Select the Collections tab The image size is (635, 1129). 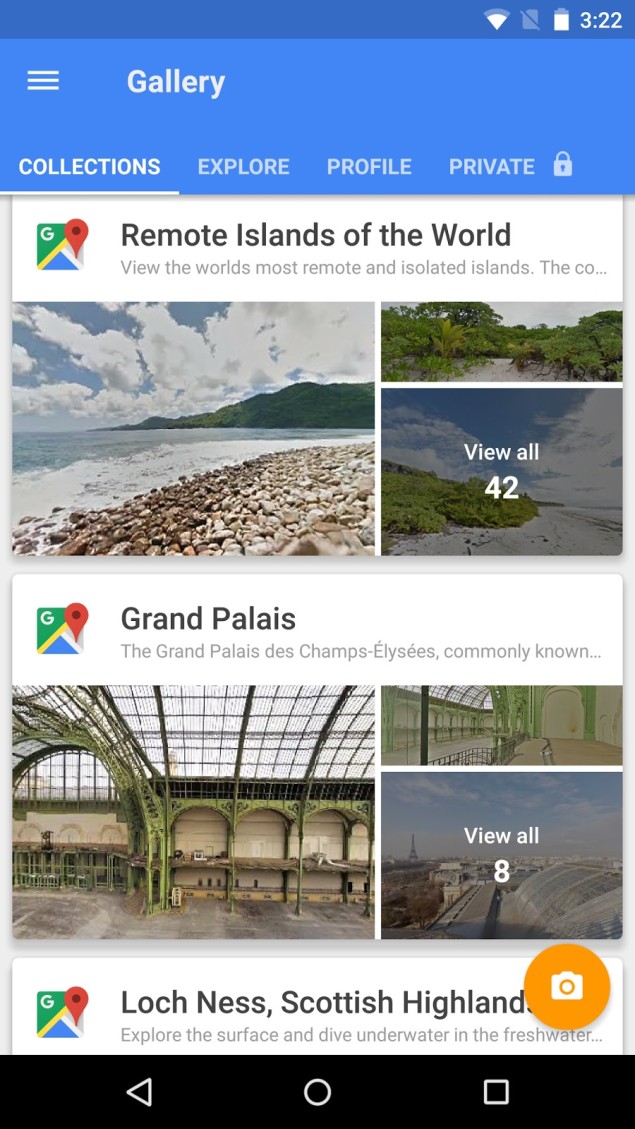[90, 167]
